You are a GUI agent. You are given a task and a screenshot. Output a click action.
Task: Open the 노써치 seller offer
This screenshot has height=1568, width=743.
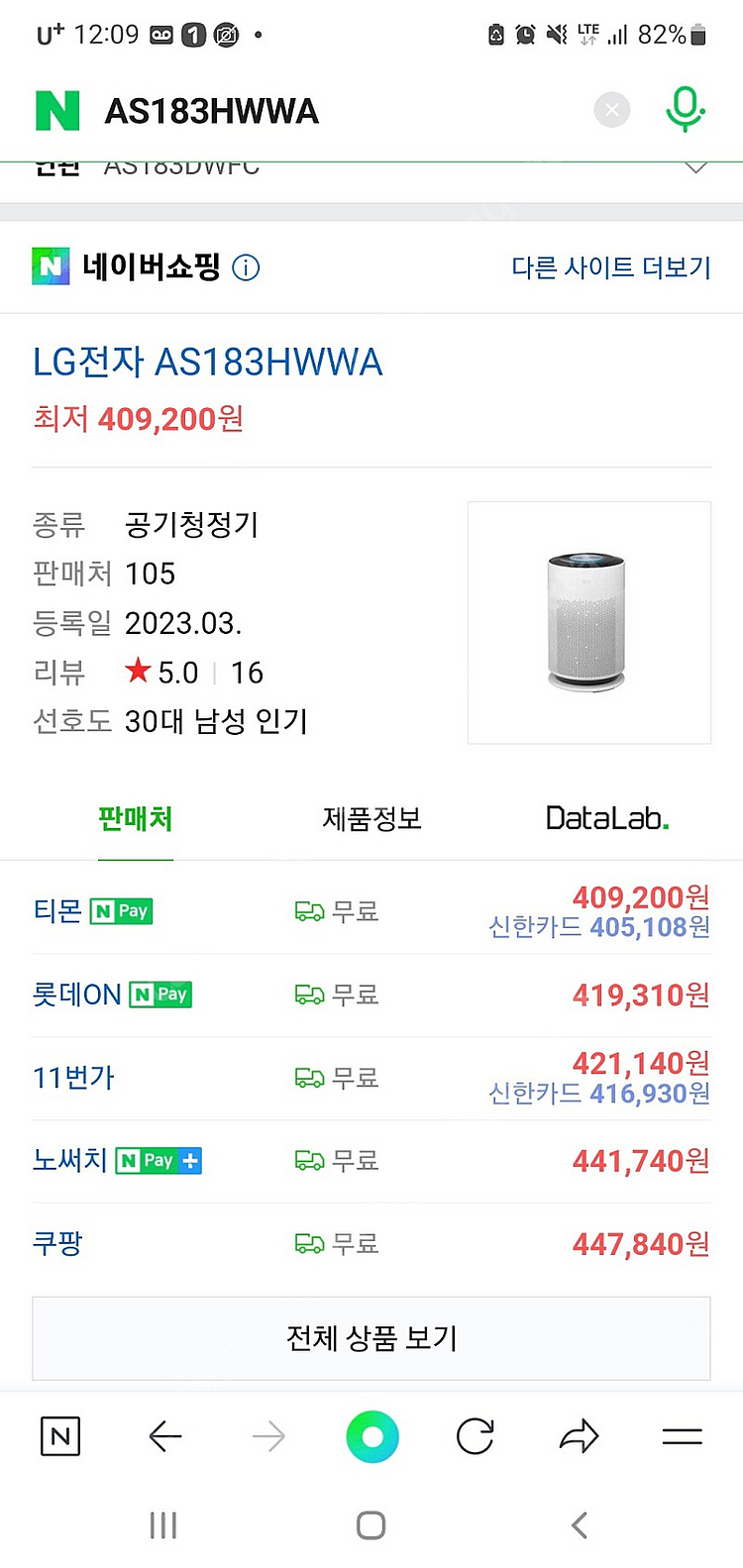coord(371,1161)
